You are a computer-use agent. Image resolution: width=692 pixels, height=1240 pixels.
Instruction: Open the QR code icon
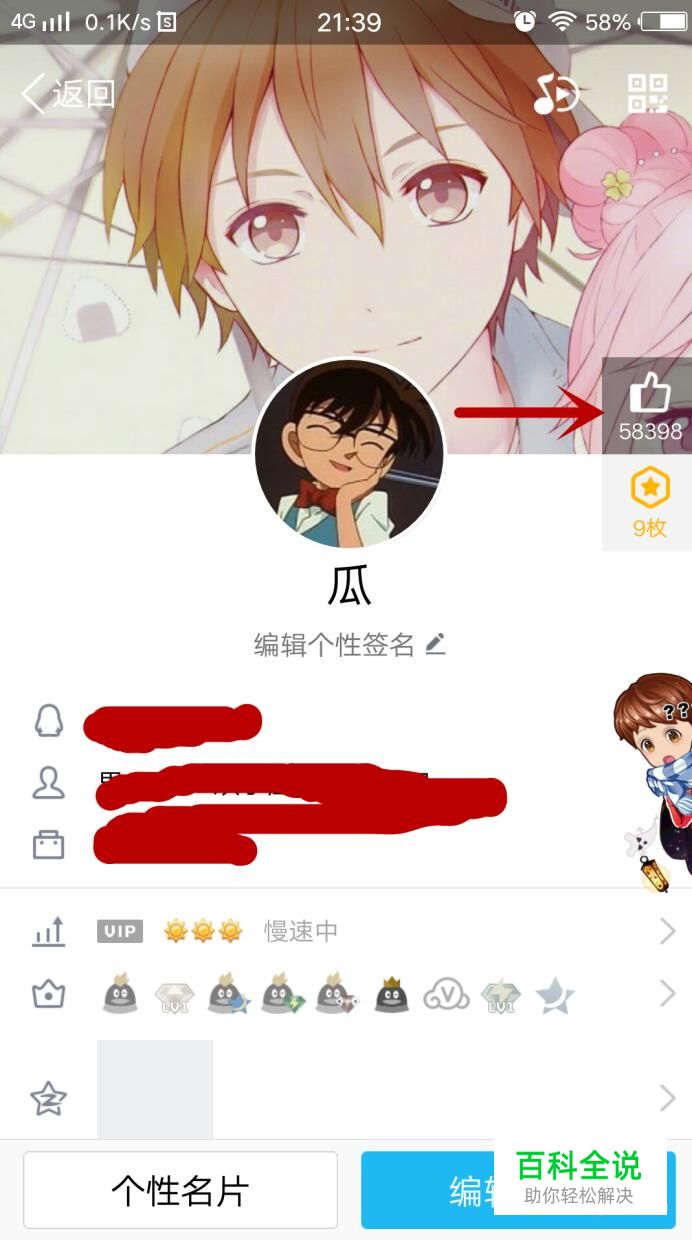tap(647, 94)
